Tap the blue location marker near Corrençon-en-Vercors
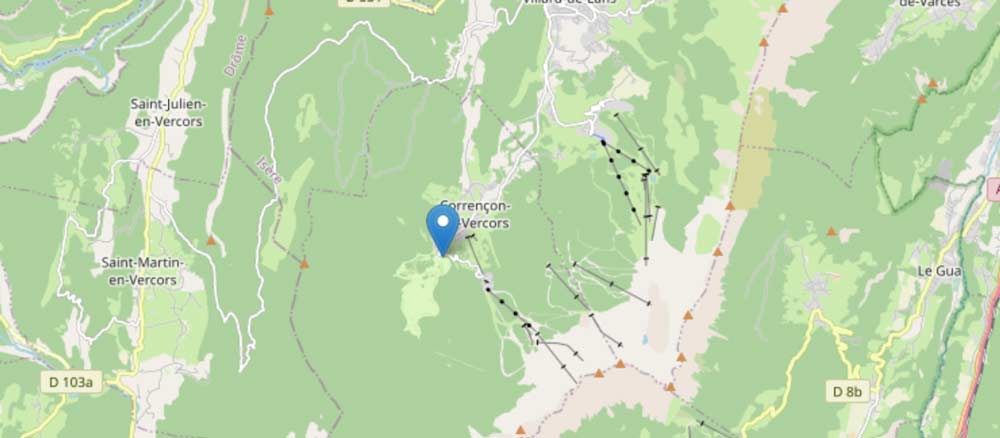1000x438 pixels. point(442,226)
